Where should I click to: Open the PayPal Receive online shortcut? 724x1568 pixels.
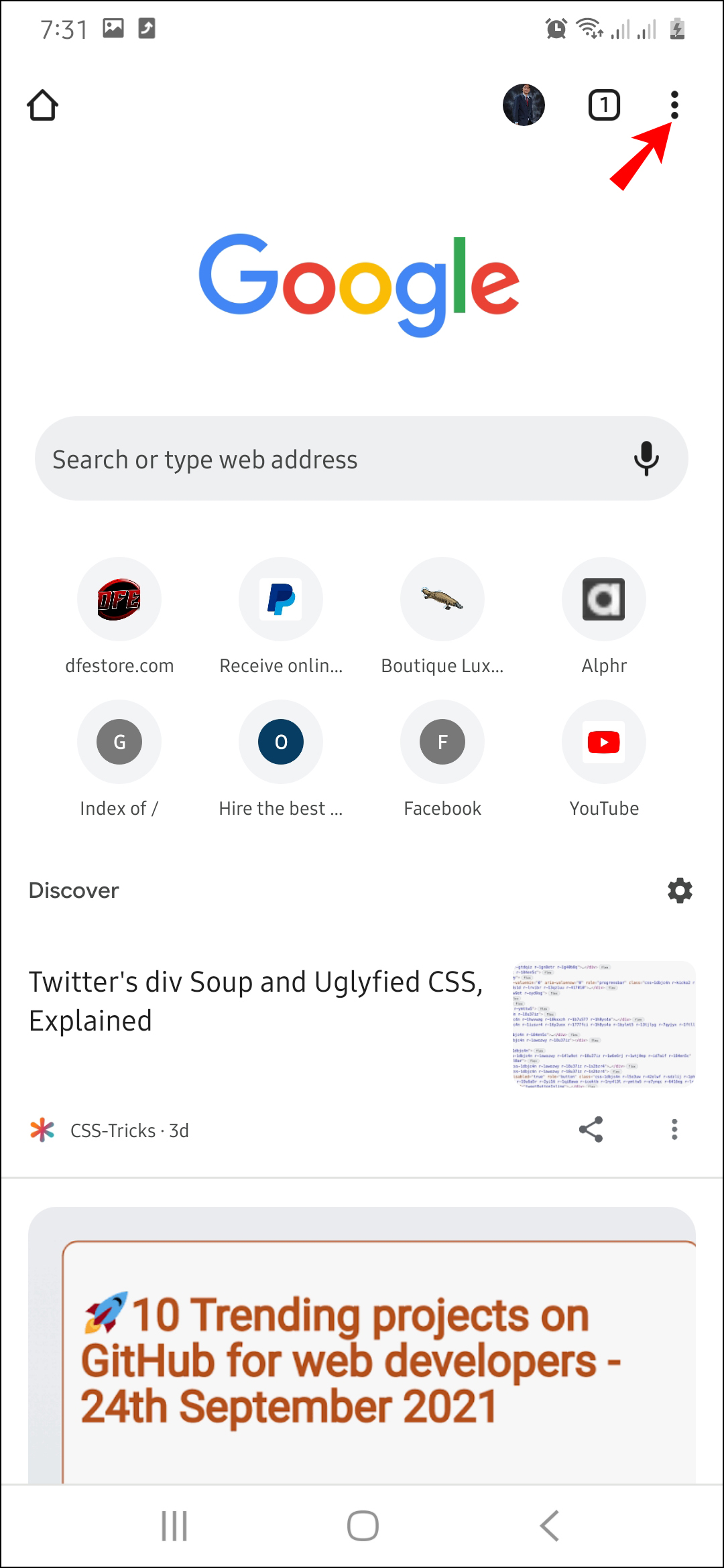pyautogui.click(x=281, y=599)
